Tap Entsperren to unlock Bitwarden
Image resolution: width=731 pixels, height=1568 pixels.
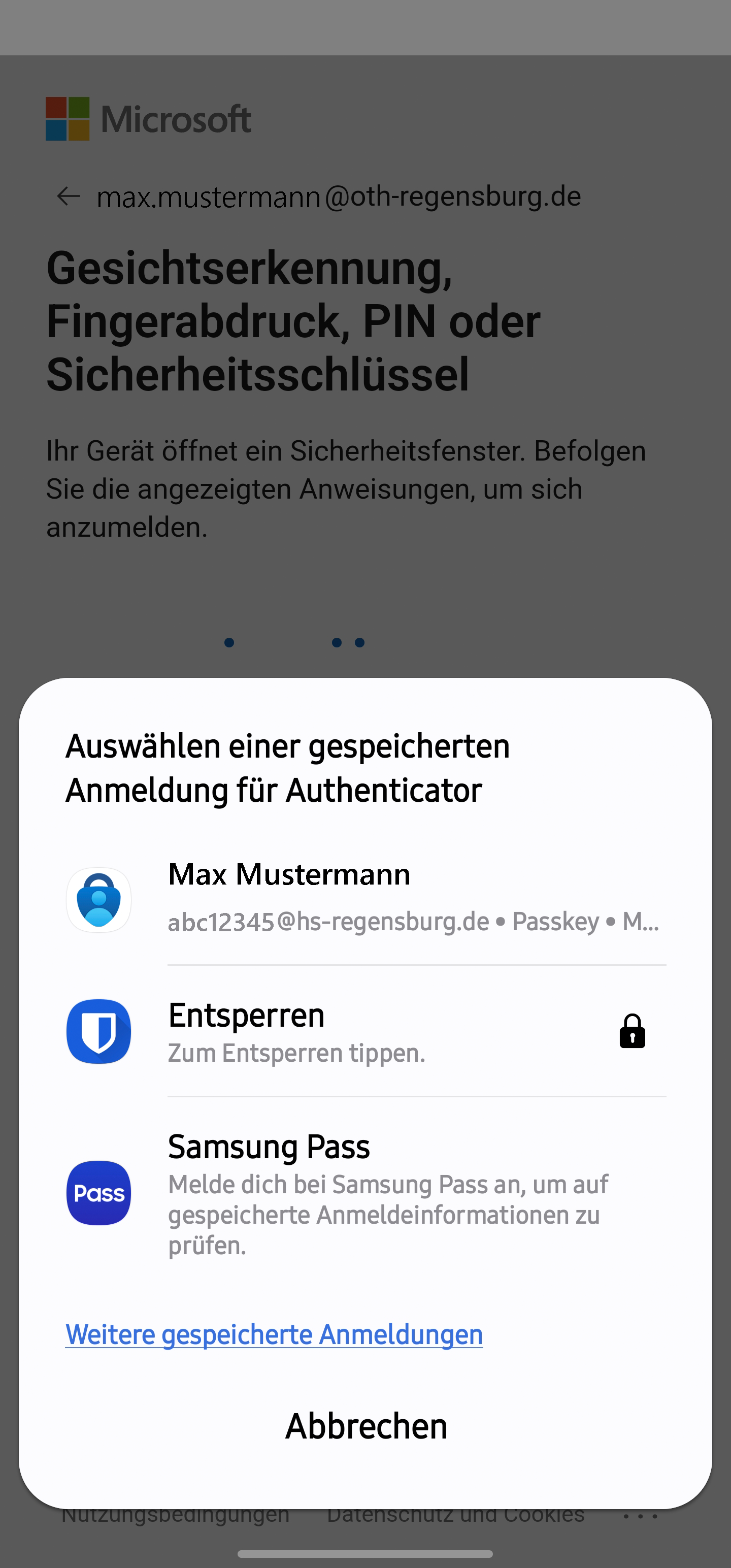[x=365, y=1031]
